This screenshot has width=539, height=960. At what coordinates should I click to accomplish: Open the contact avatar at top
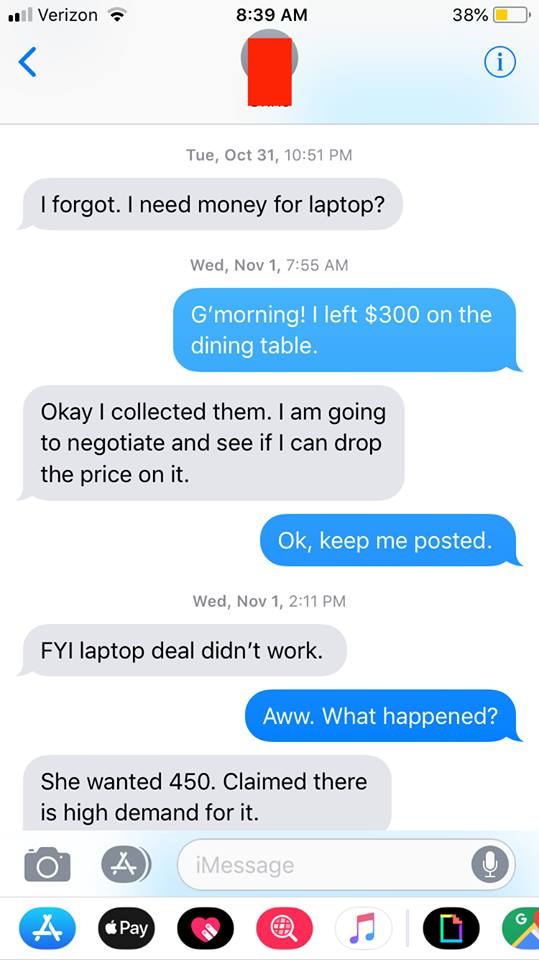pos(270,67)
